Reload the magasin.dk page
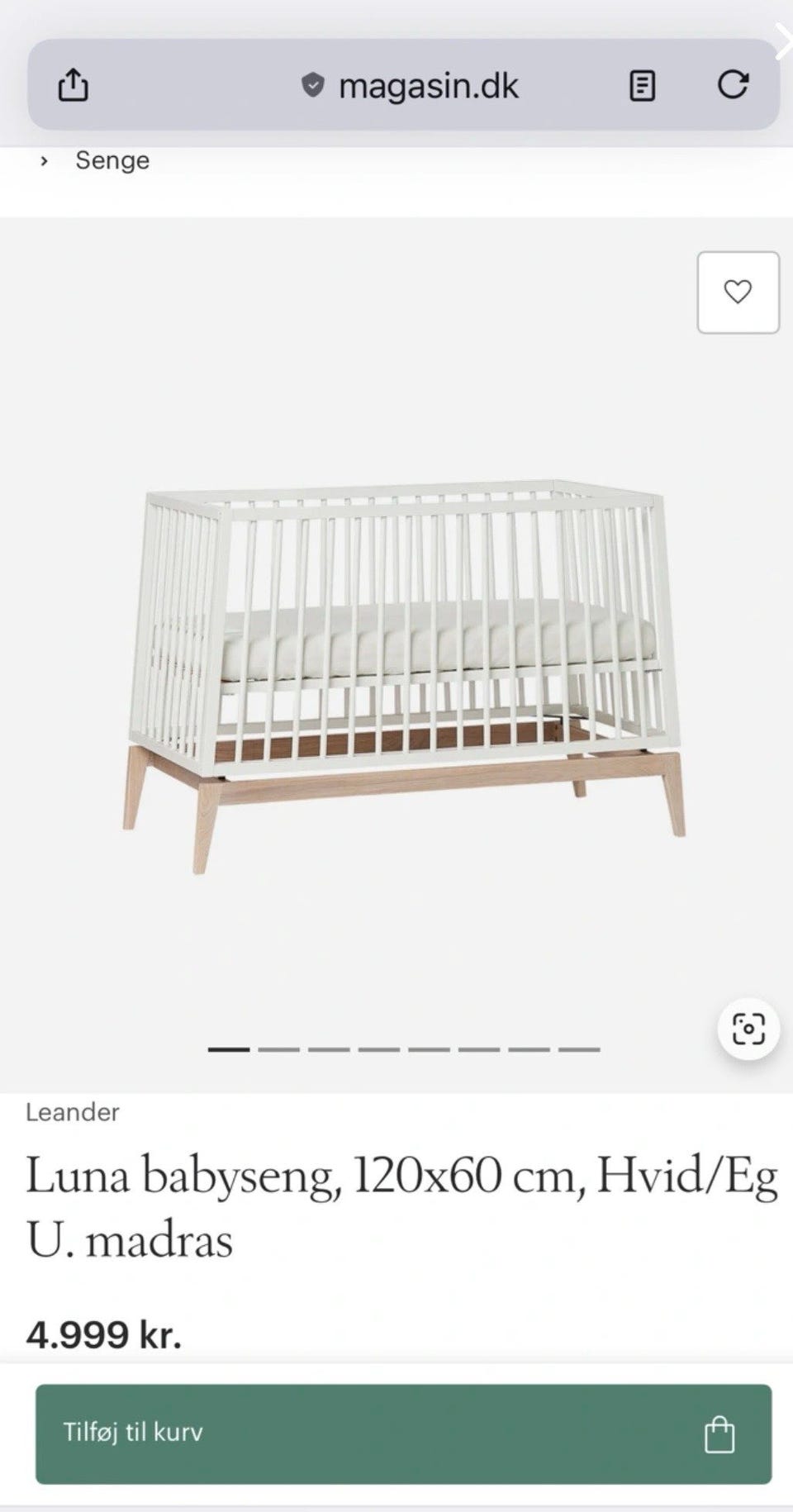 [733, 84]
